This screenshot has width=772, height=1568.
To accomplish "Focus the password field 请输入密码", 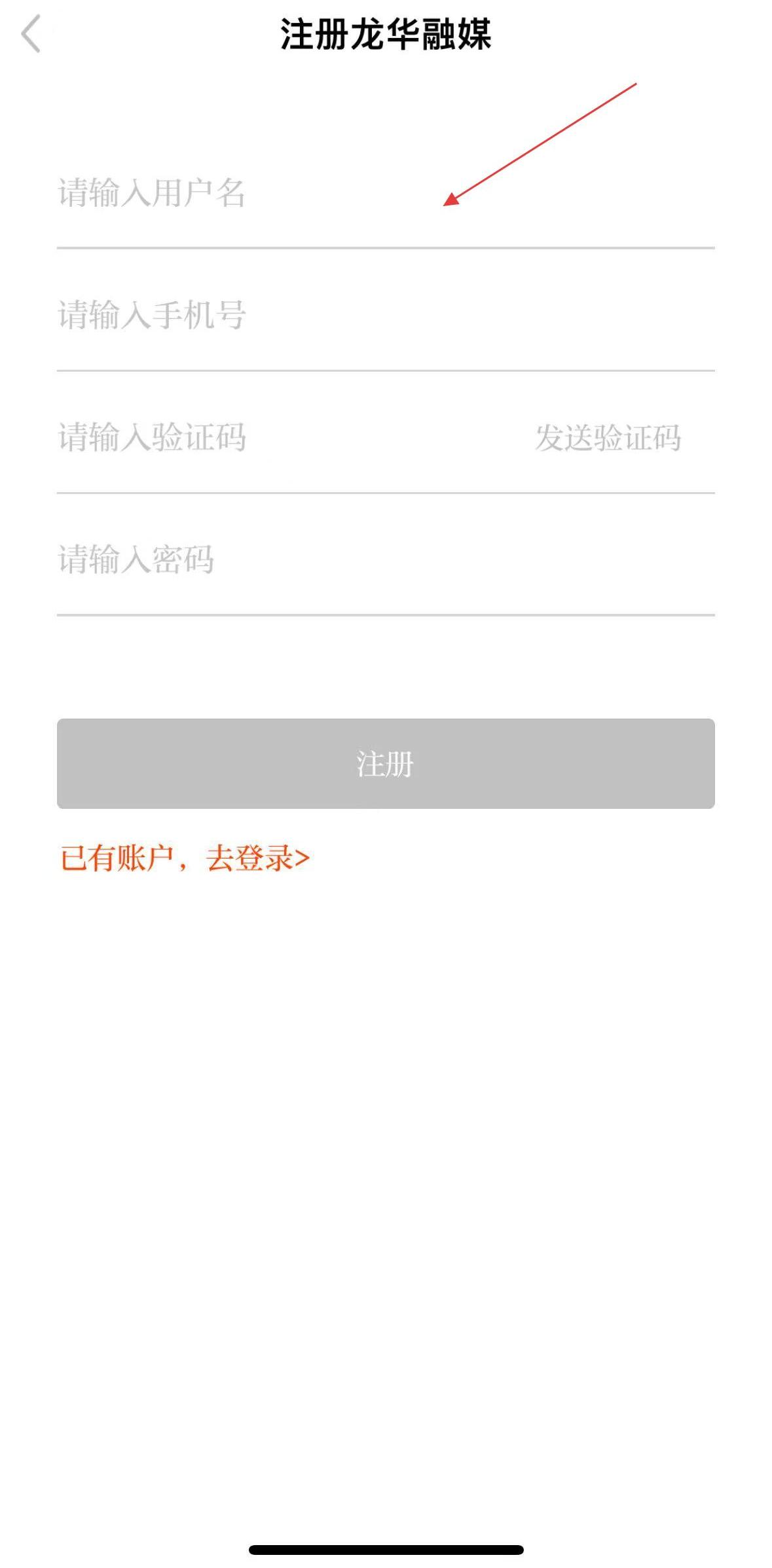I will click(x=386, y=560).
